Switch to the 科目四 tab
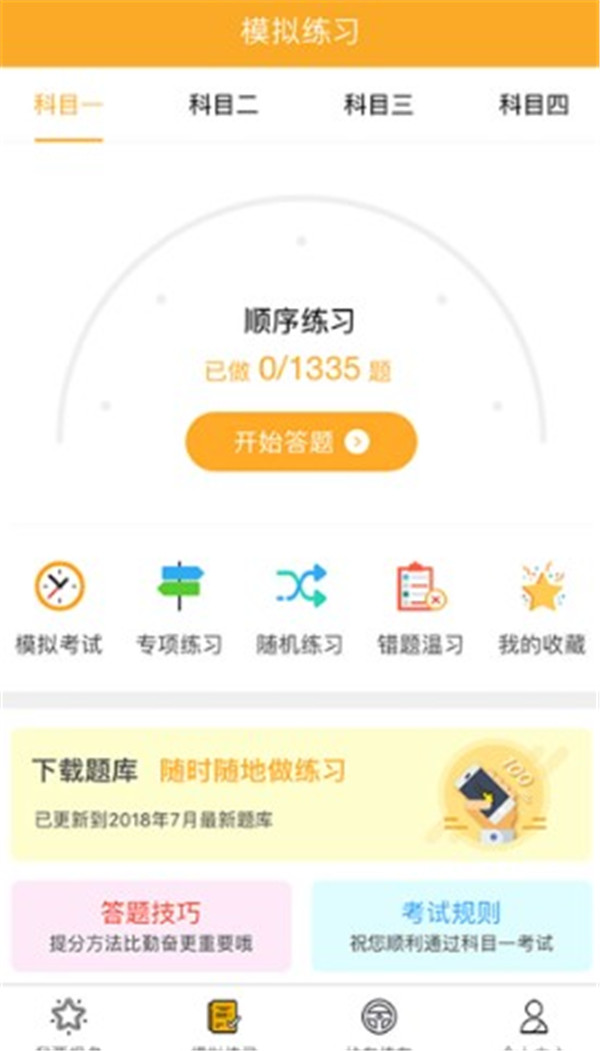 [533, 105]
